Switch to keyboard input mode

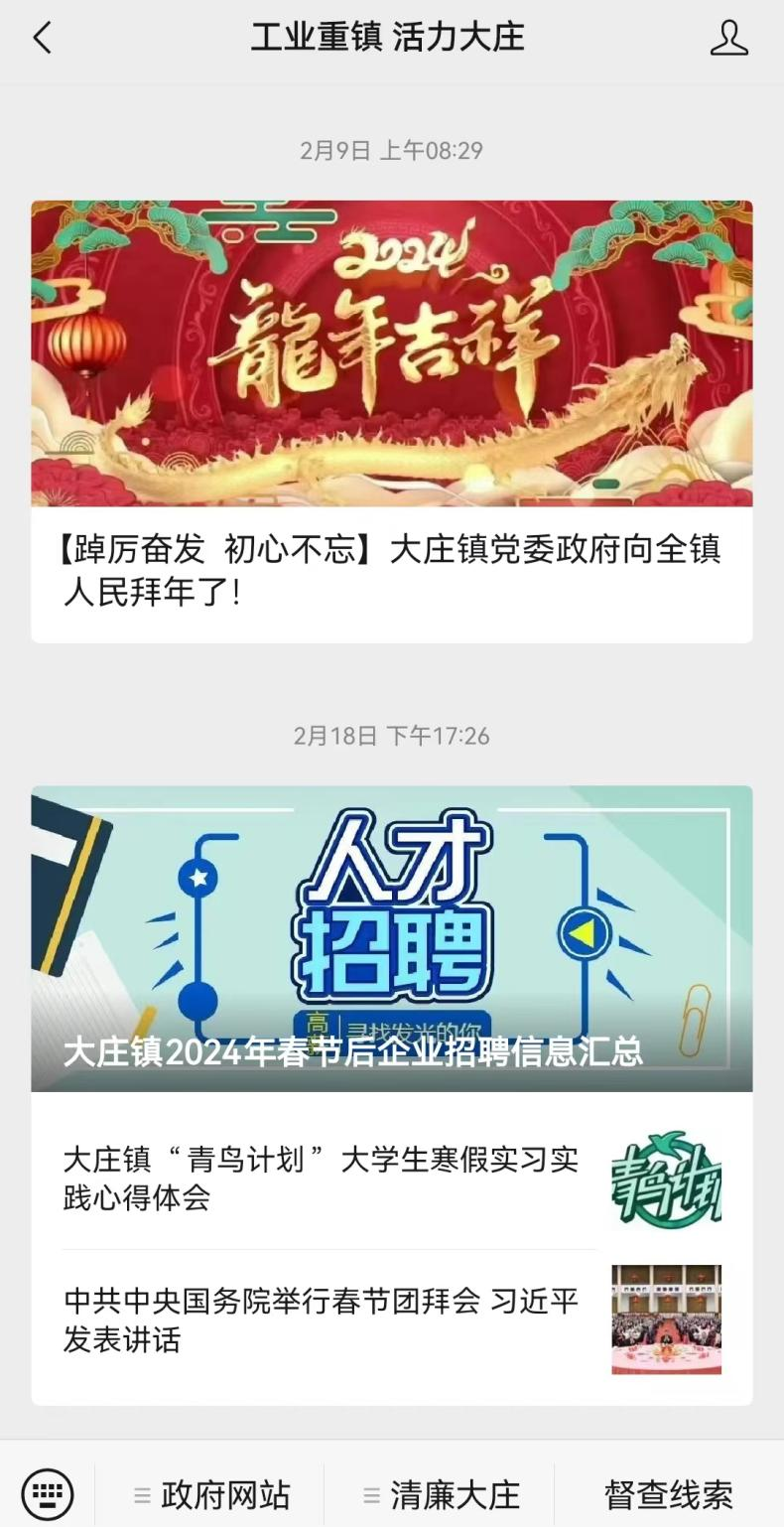47,1492
